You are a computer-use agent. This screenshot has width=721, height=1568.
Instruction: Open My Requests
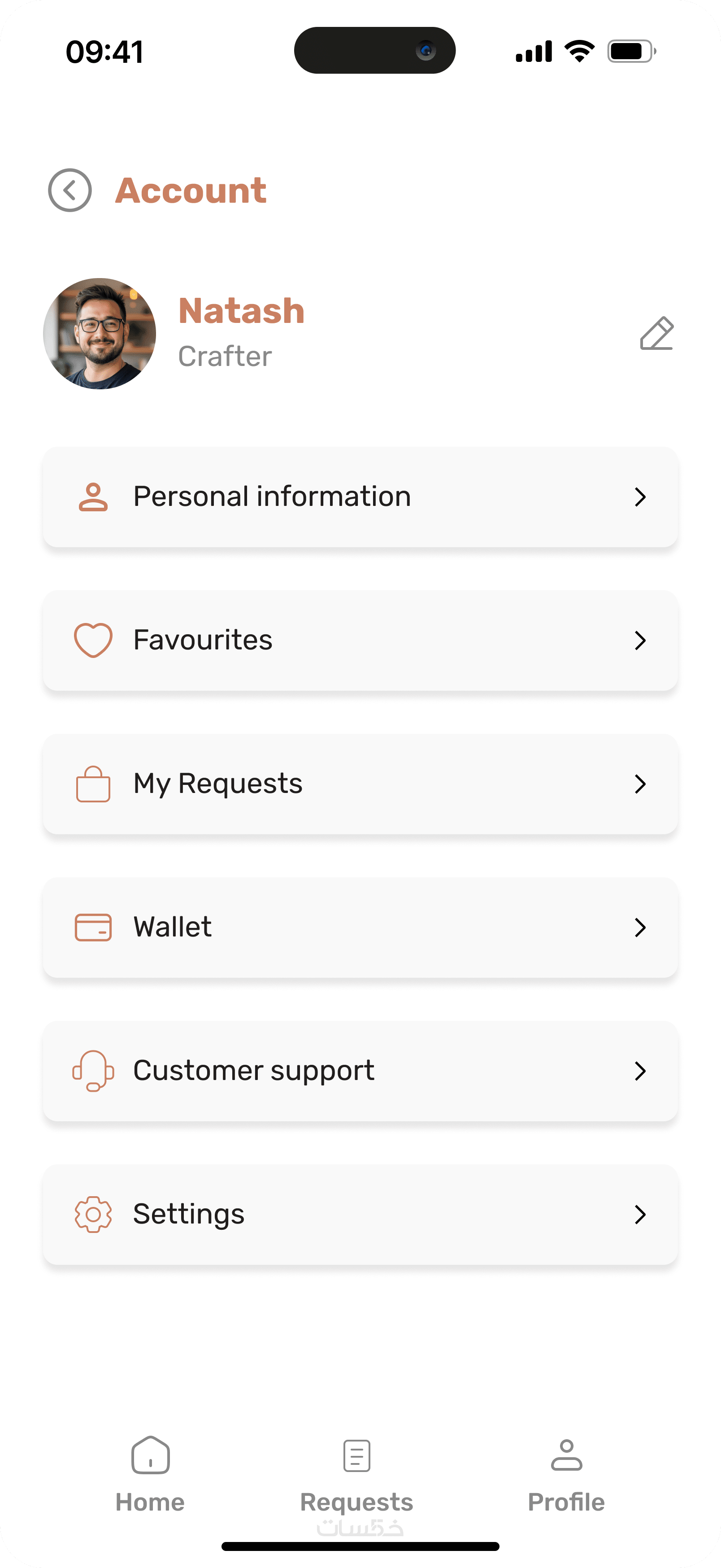(x=360, y=784)
